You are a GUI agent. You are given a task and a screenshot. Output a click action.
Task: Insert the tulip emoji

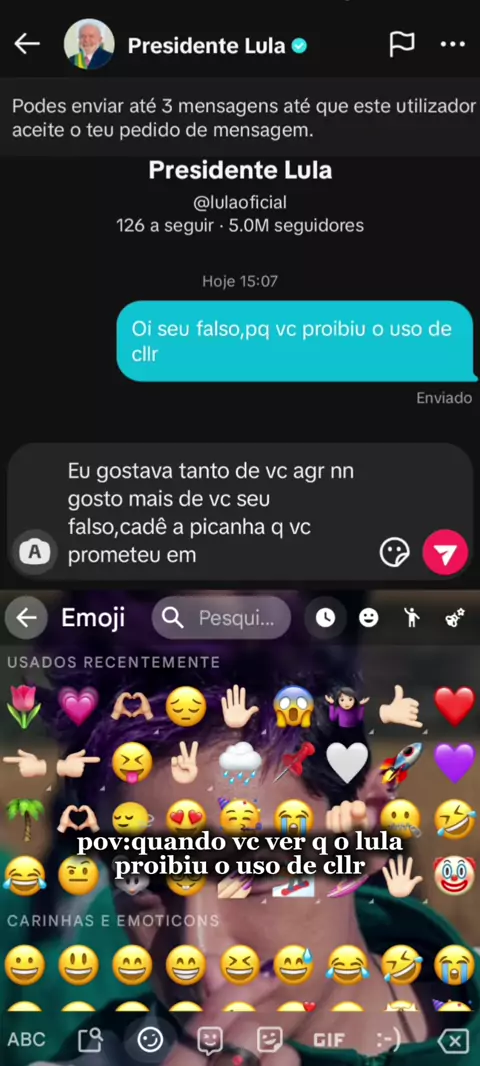coord(24,706)
